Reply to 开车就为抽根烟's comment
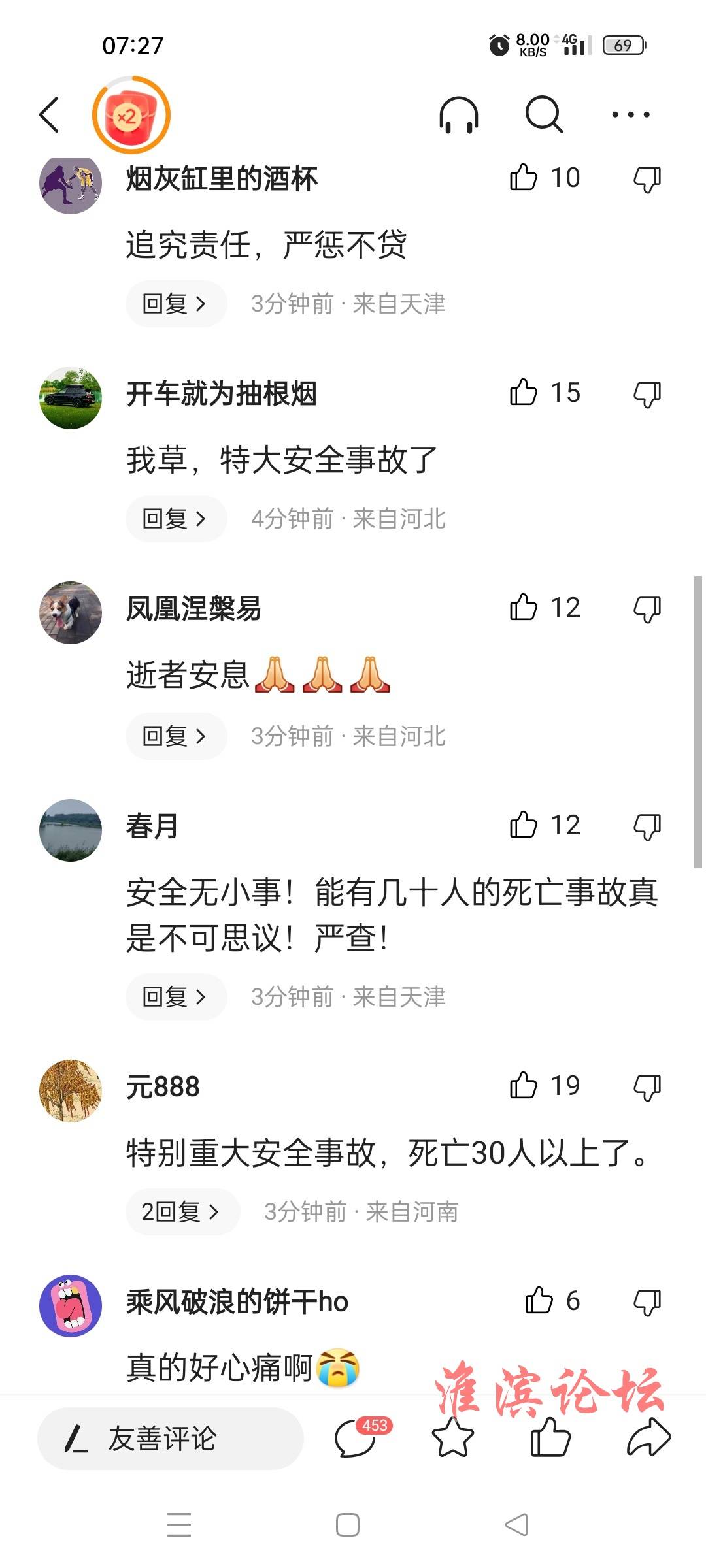This screenshot has width=706, height=1568. pos(175,519)
